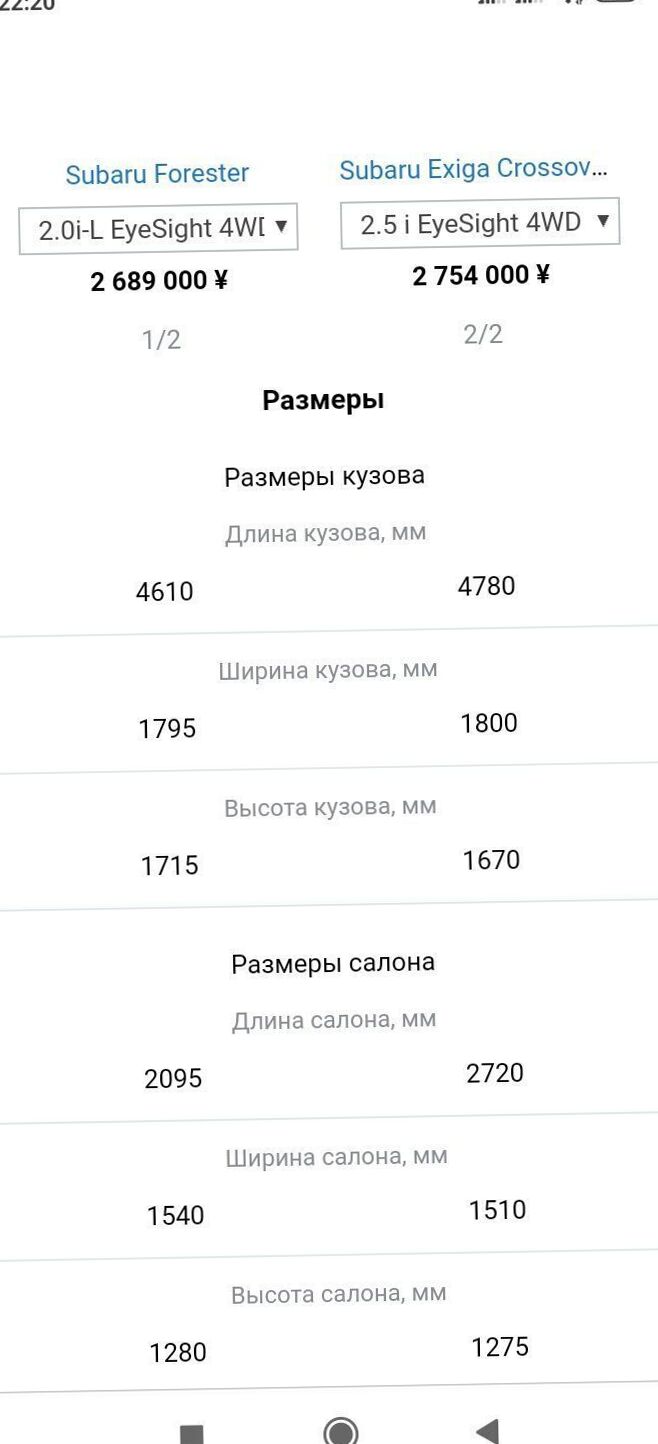Go to the home screen

(341, 1431)
